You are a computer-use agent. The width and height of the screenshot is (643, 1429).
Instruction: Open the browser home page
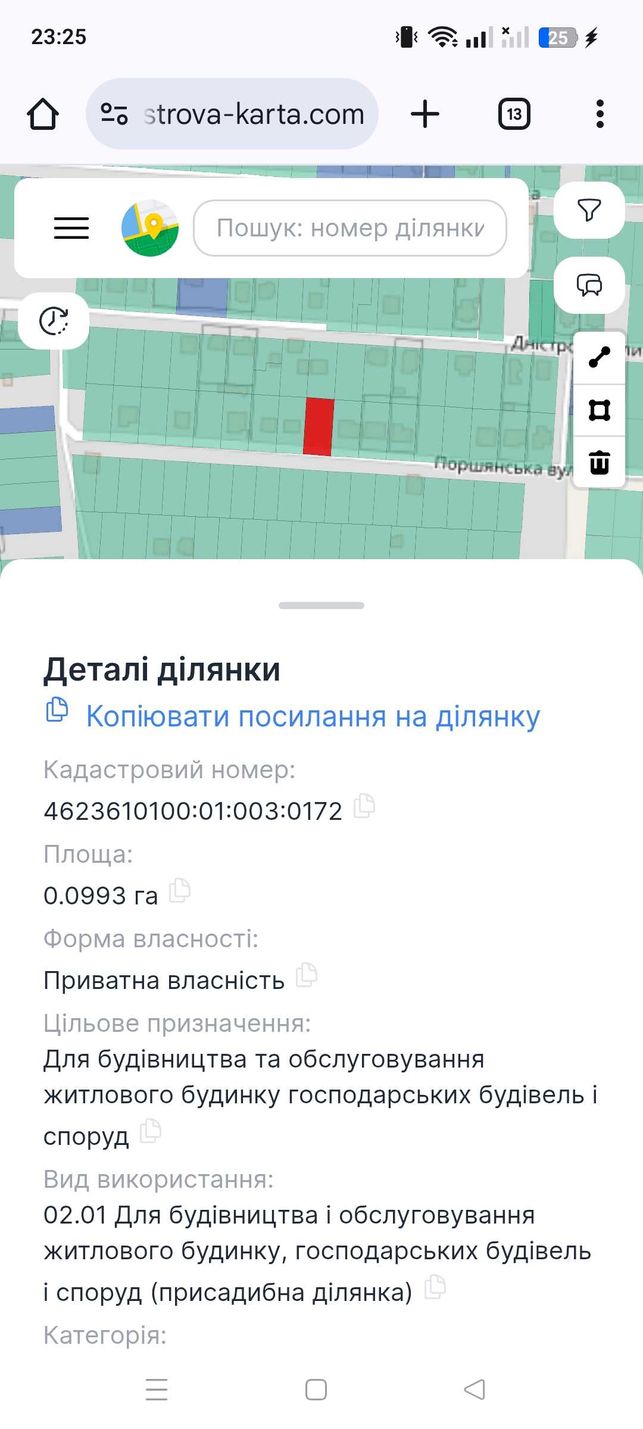pos(43,114)
